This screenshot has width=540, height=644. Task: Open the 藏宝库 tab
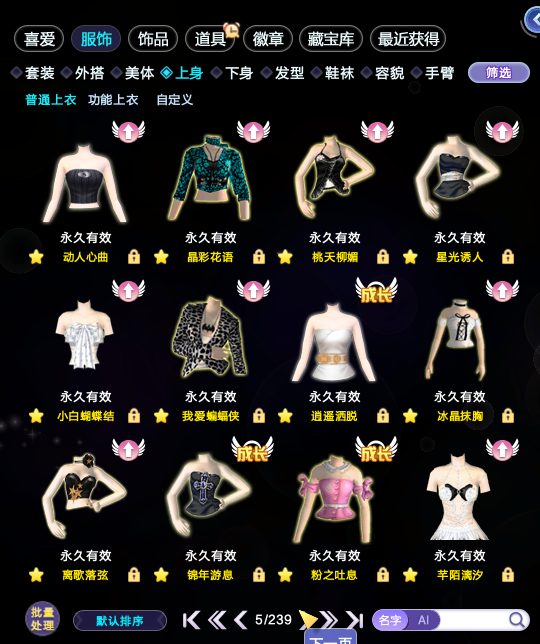click(x=331, y=39)
